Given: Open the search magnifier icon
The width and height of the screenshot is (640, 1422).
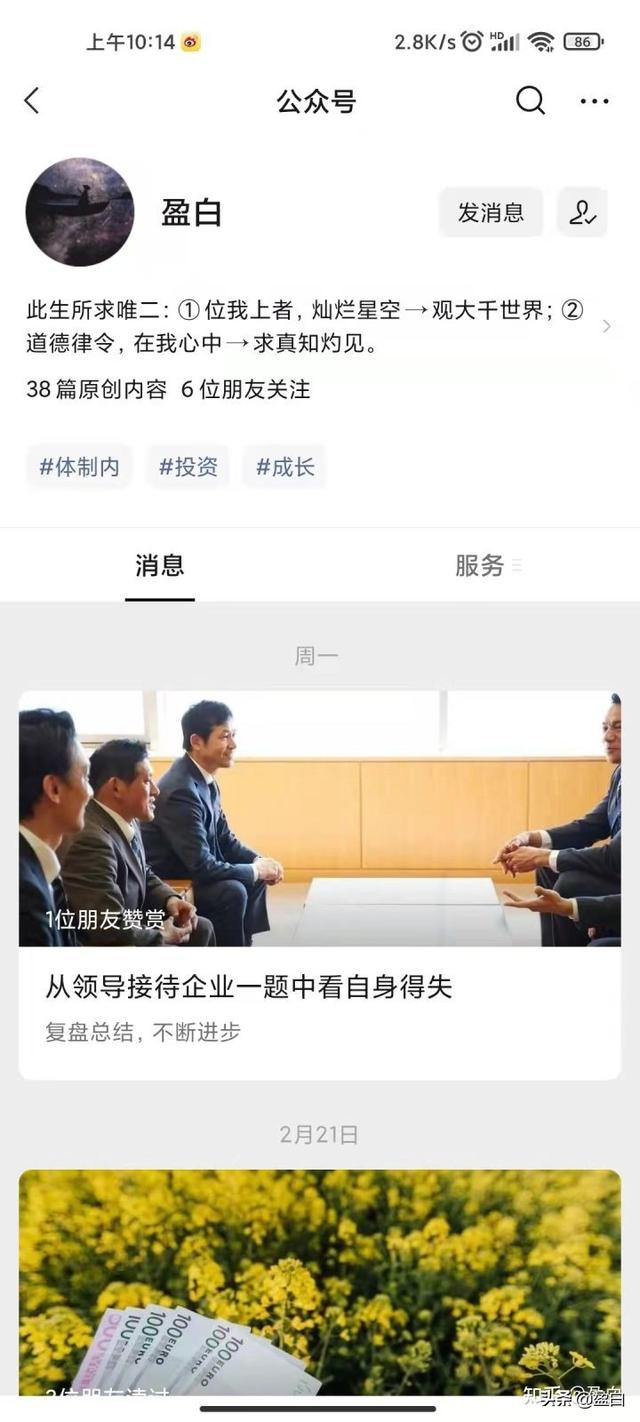Looking at the screenshot, I should coord(530,100).
